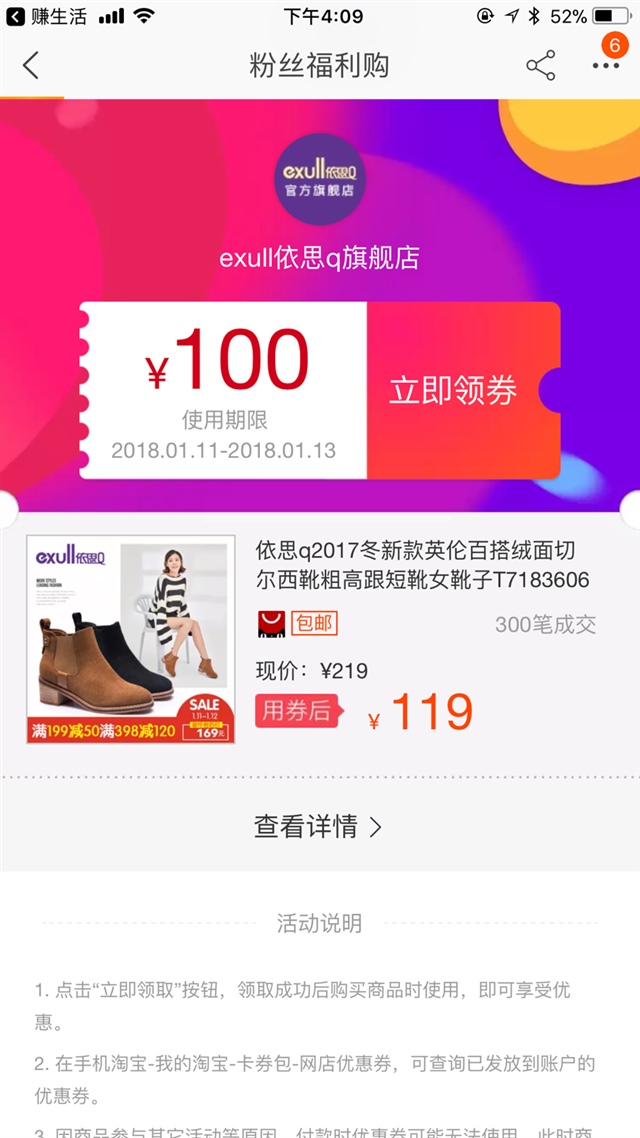Screen dimensions: 640x1138
Task: Share this coupon page
Action: [540, 66]
